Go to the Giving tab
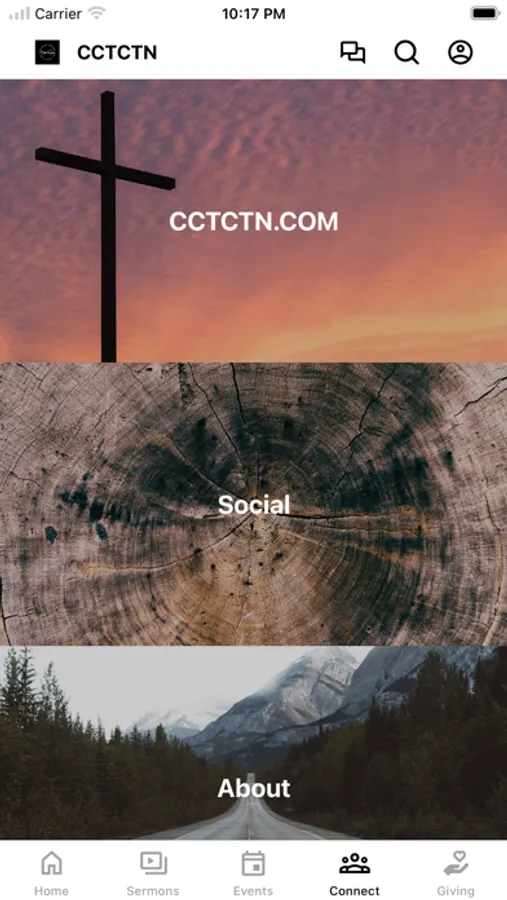Screen dimensions: 507x900 (456, 874)
